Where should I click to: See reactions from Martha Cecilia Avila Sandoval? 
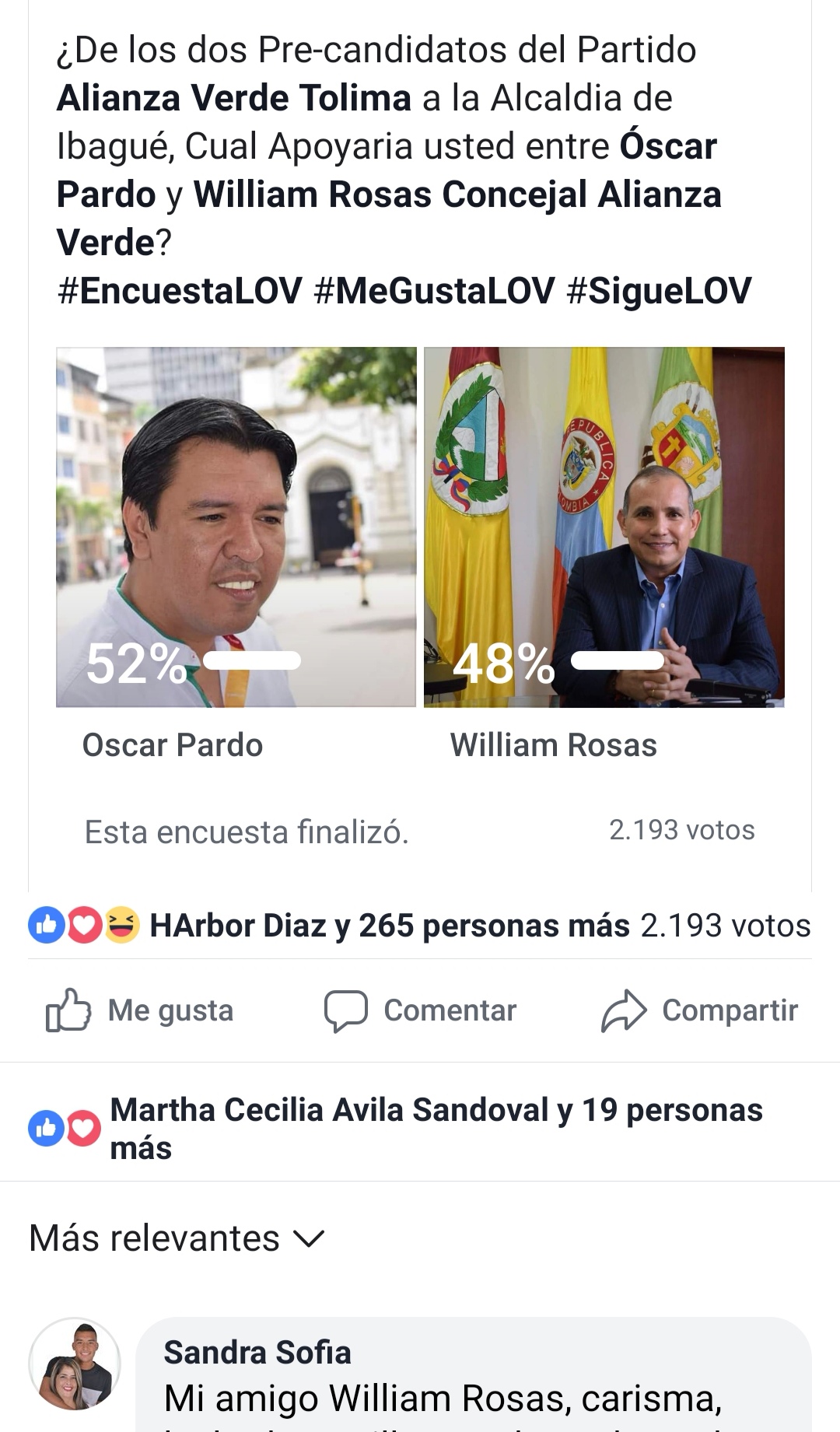point(436,1111)
